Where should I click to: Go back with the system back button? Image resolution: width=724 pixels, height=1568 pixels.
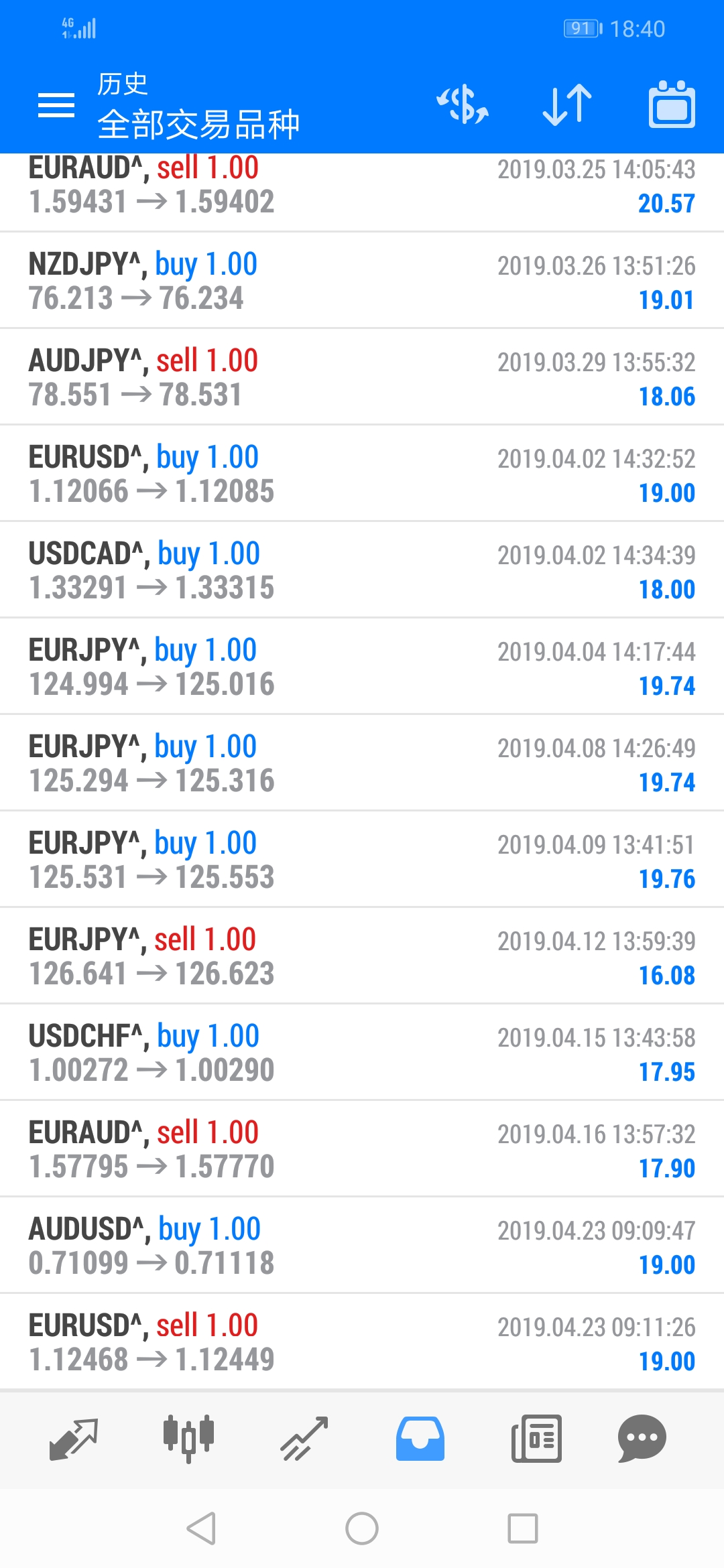[201, 1528]
